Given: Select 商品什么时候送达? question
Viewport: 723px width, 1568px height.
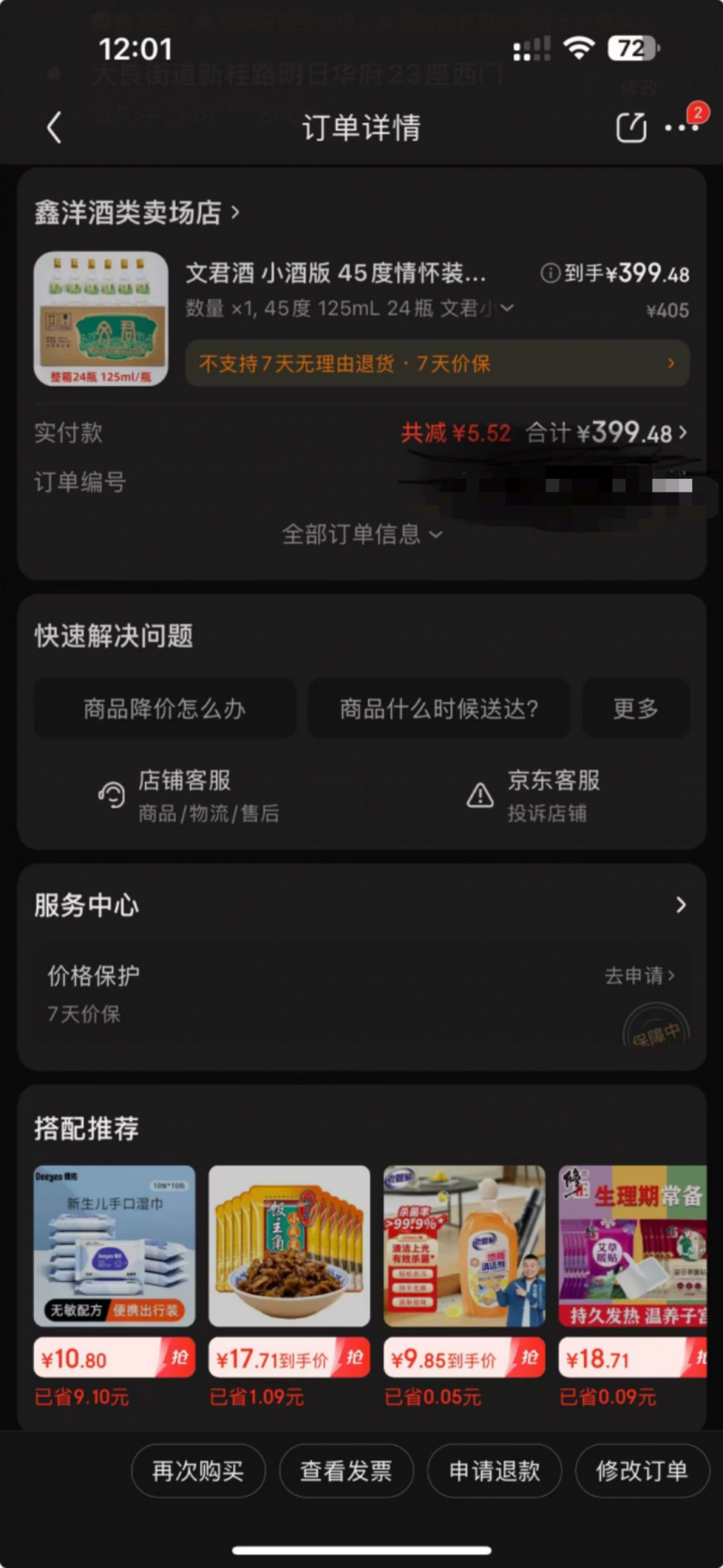Looking at the screenshot, I should click(438, 708).
